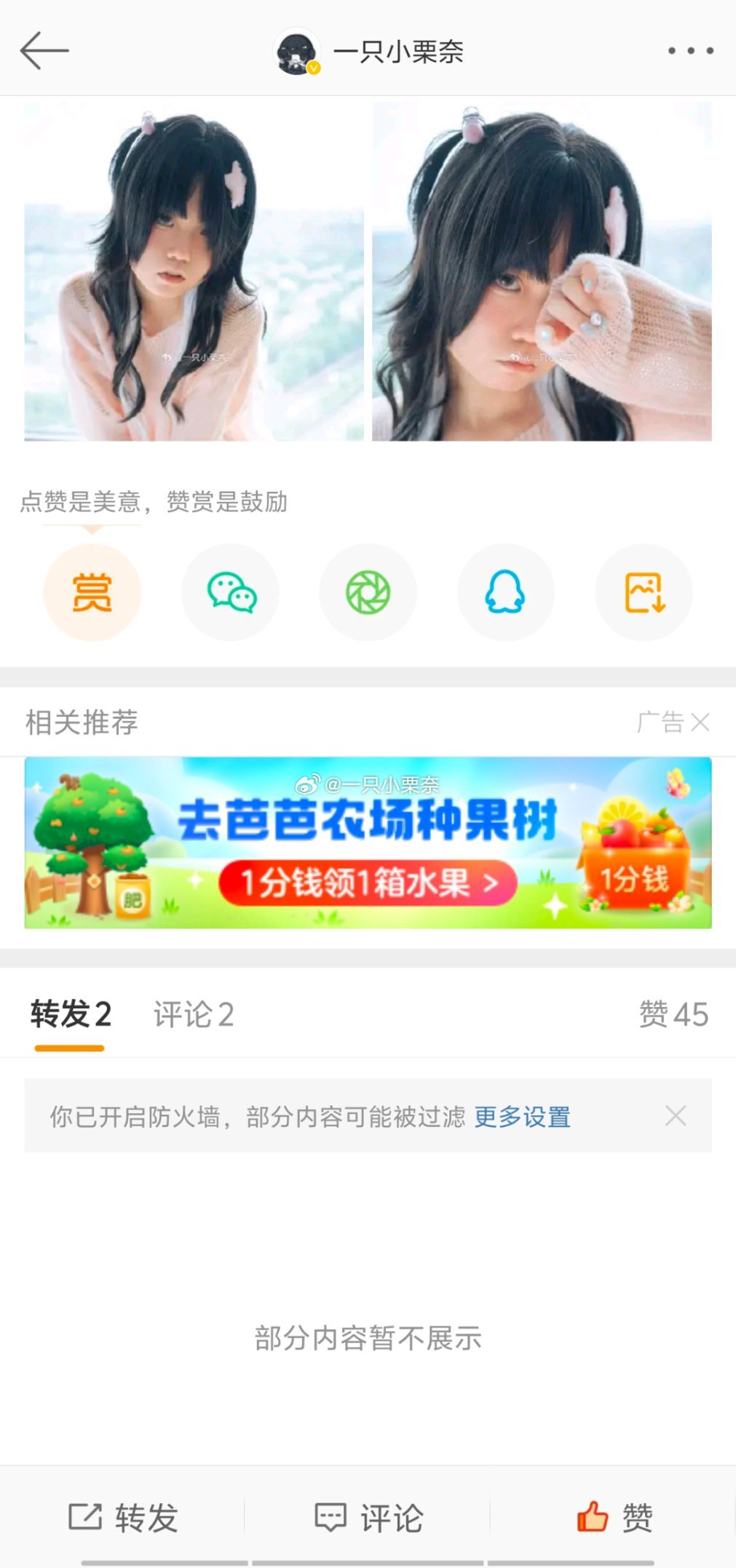
Task: Repost with the bottom 转发 button
Action: coord(122,1518)
